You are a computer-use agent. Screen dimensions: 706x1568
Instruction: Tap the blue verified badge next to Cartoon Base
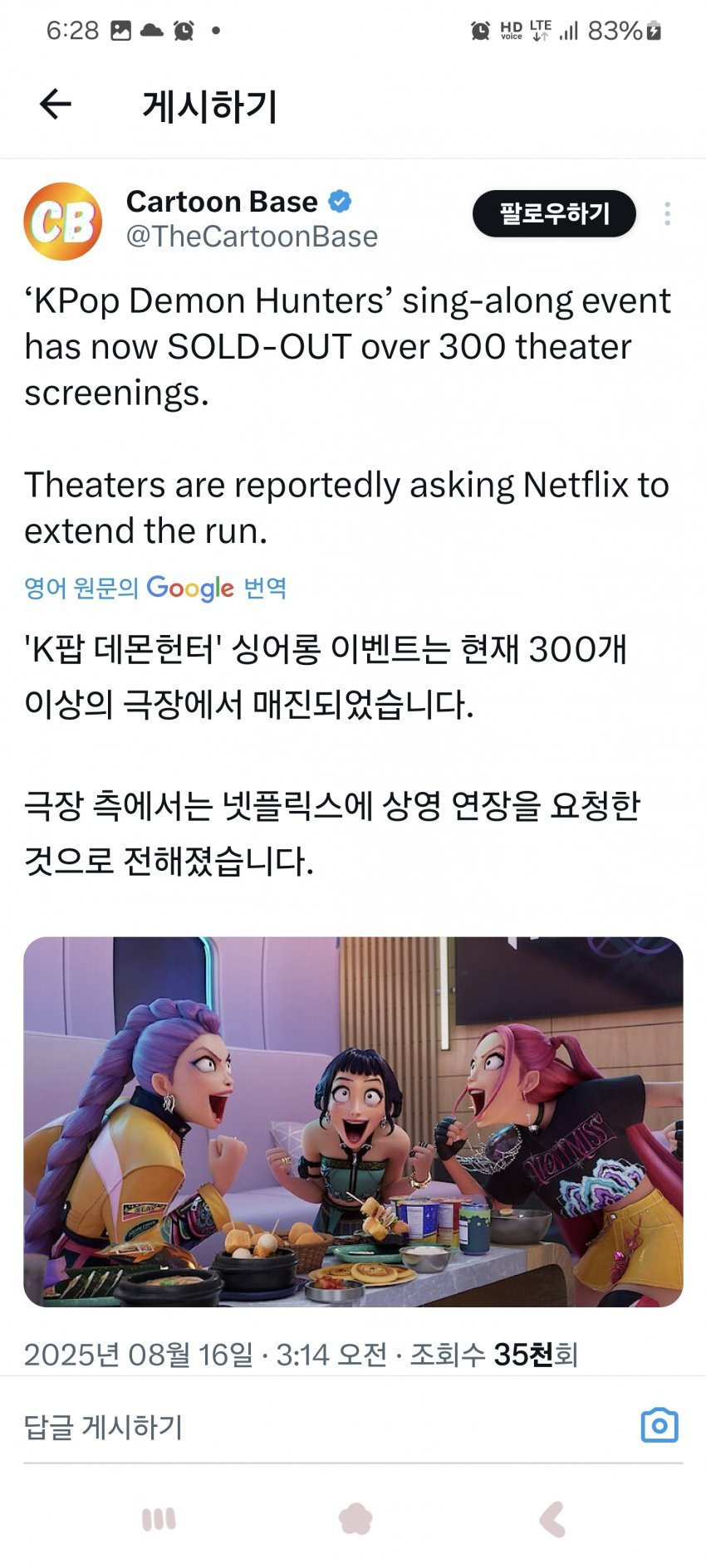(341, 200)
